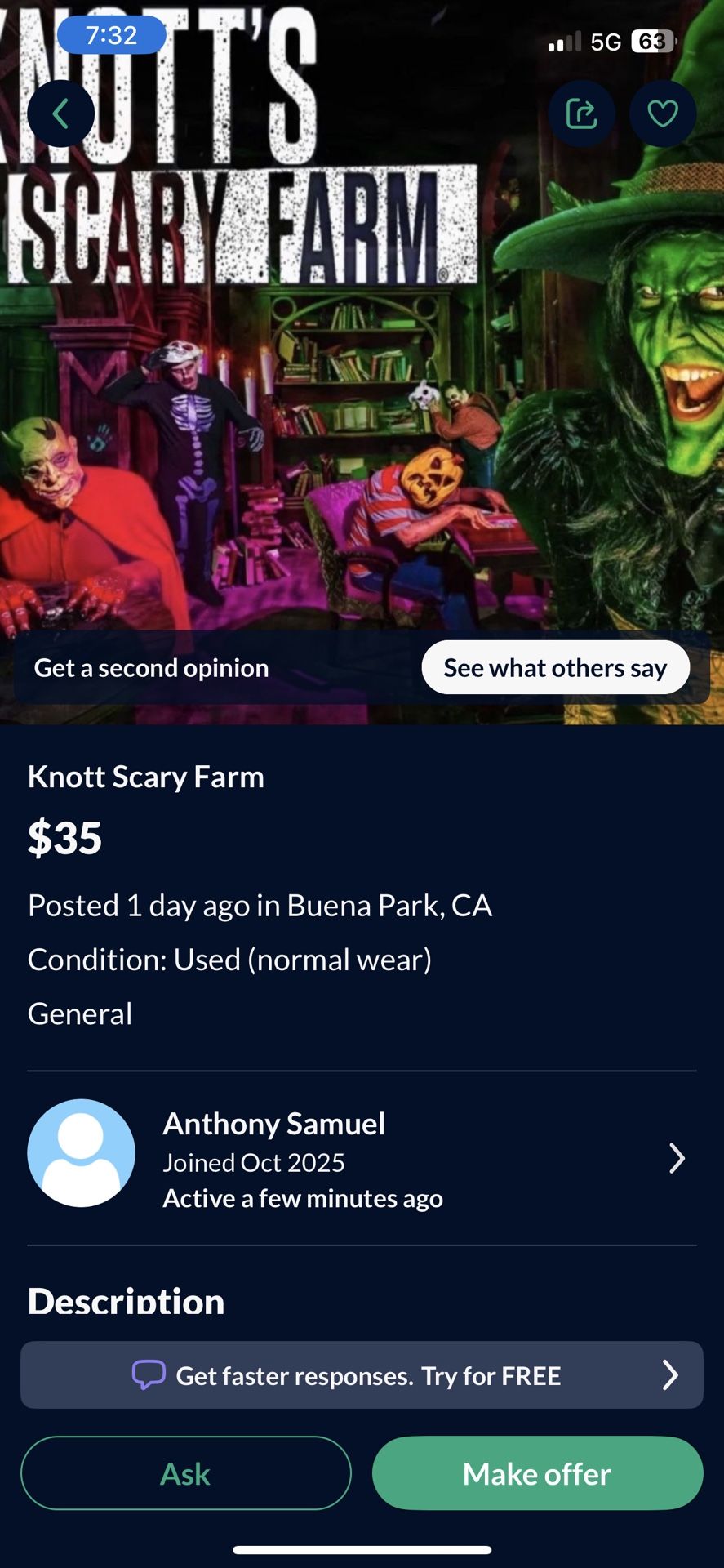The width and height of the screenshot is (724, 1568).
Task: Open the Get faster responses chevron
Action: (671, 1374)
